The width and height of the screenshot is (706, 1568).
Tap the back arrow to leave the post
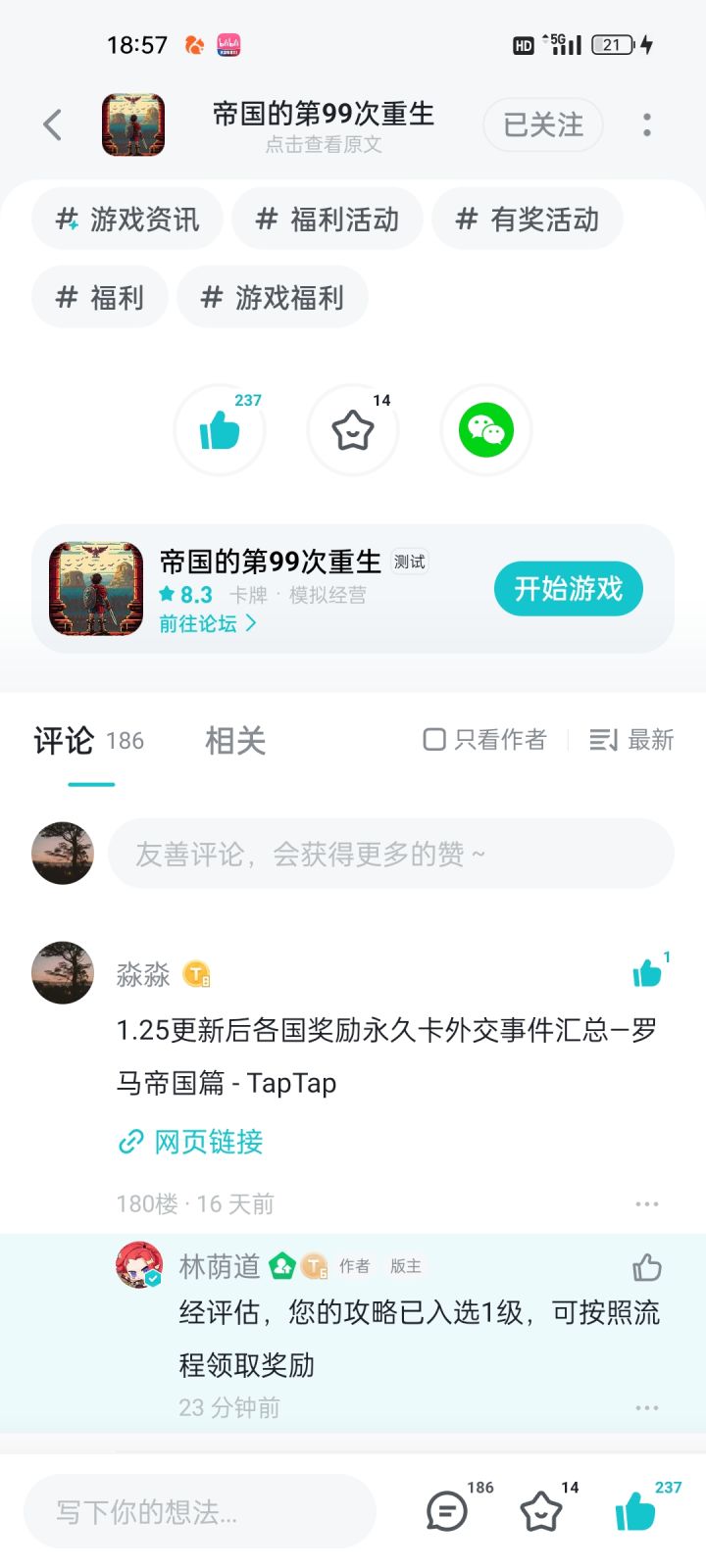[52, 125]
